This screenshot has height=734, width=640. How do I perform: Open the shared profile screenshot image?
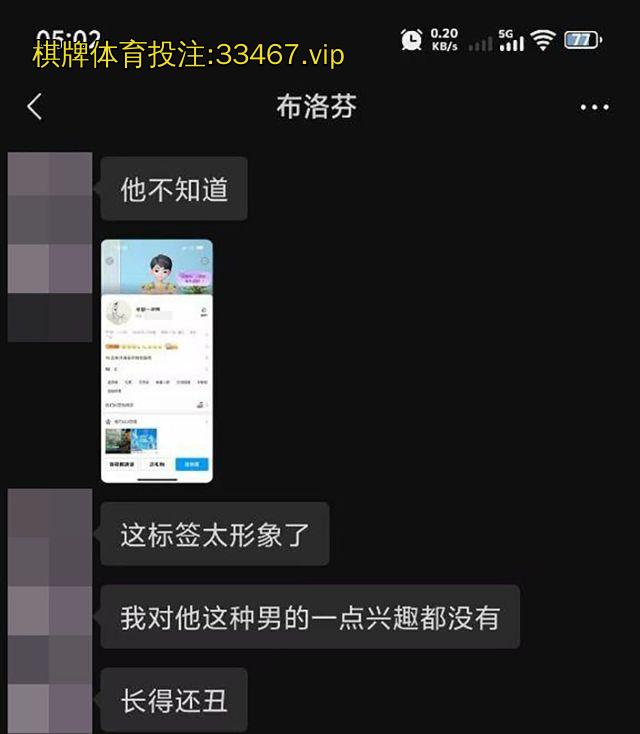tap(157, 360)
